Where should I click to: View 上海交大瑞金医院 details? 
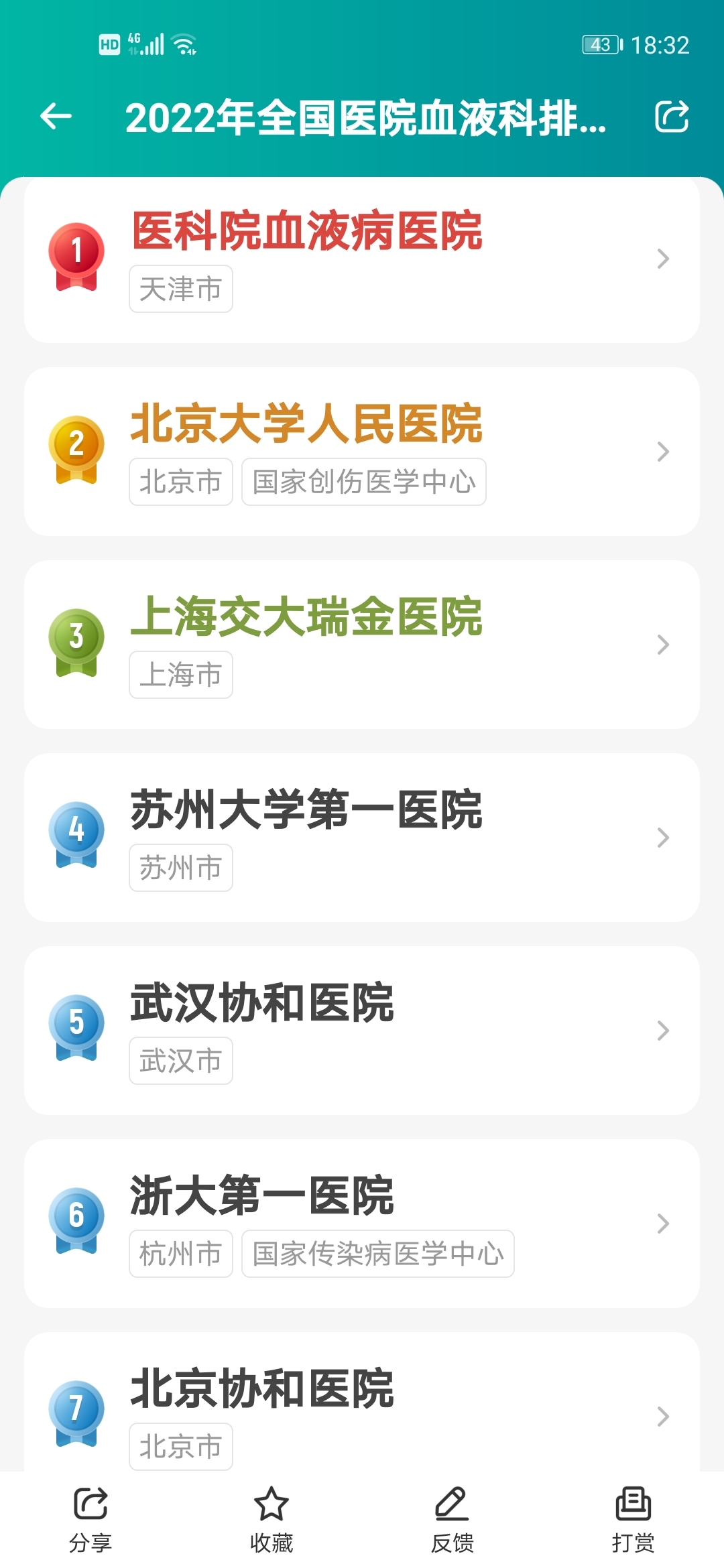[x=362, y=645]
